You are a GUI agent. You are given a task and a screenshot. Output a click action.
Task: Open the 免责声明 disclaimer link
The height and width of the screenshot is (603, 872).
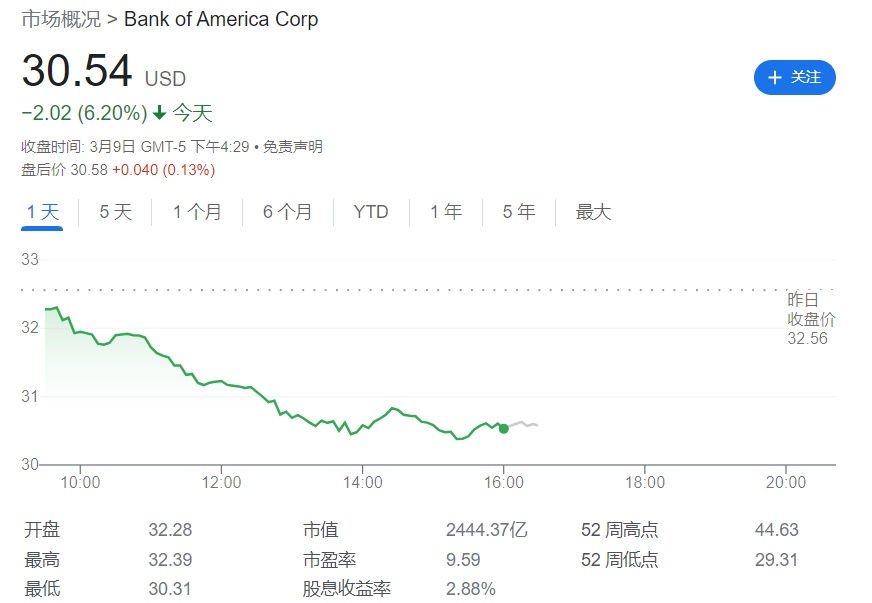(x=293, y=147)
